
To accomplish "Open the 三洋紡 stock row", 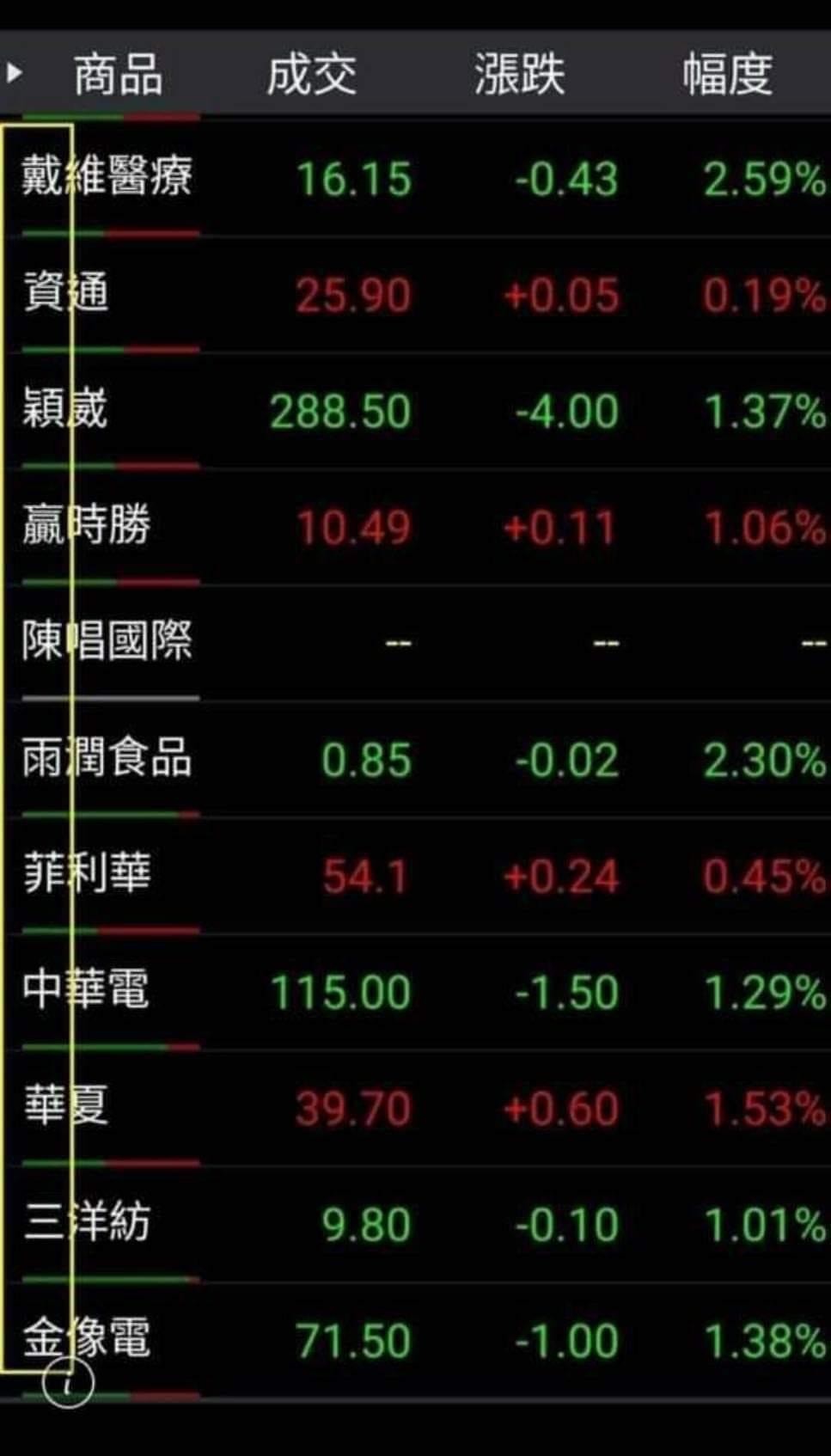I will (415, 1224).
